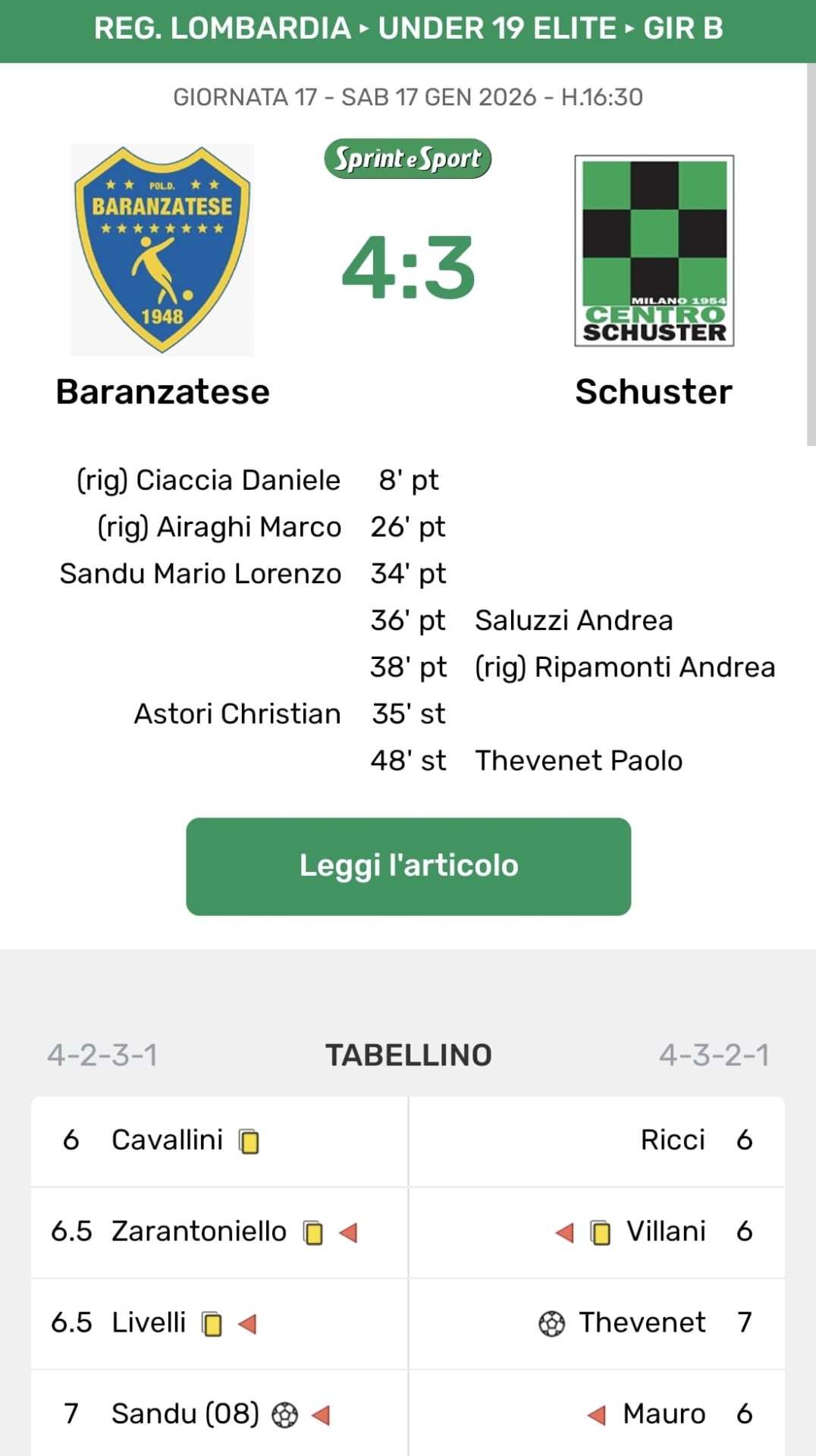Open the Under 19 Elite Gir B header
The image size is (816, 1456).
408,29
